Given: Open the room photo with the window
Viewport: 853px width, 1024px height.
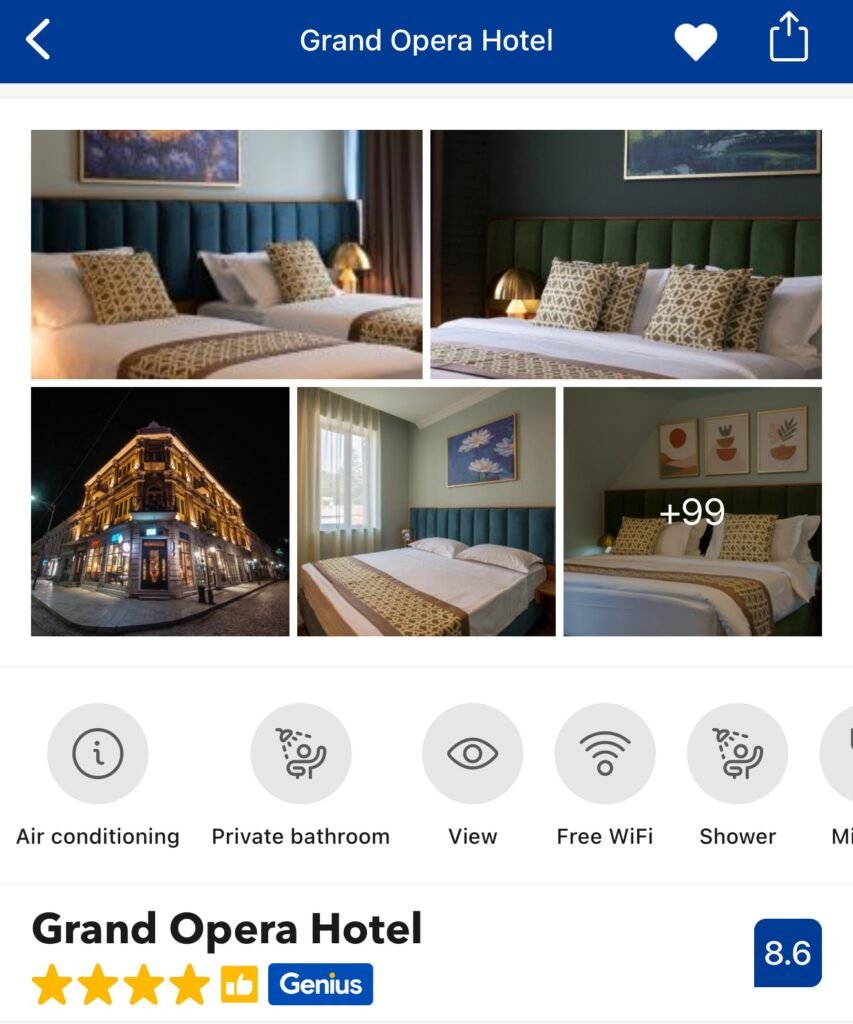Looking at the screenshot, I should click(426, 511).
